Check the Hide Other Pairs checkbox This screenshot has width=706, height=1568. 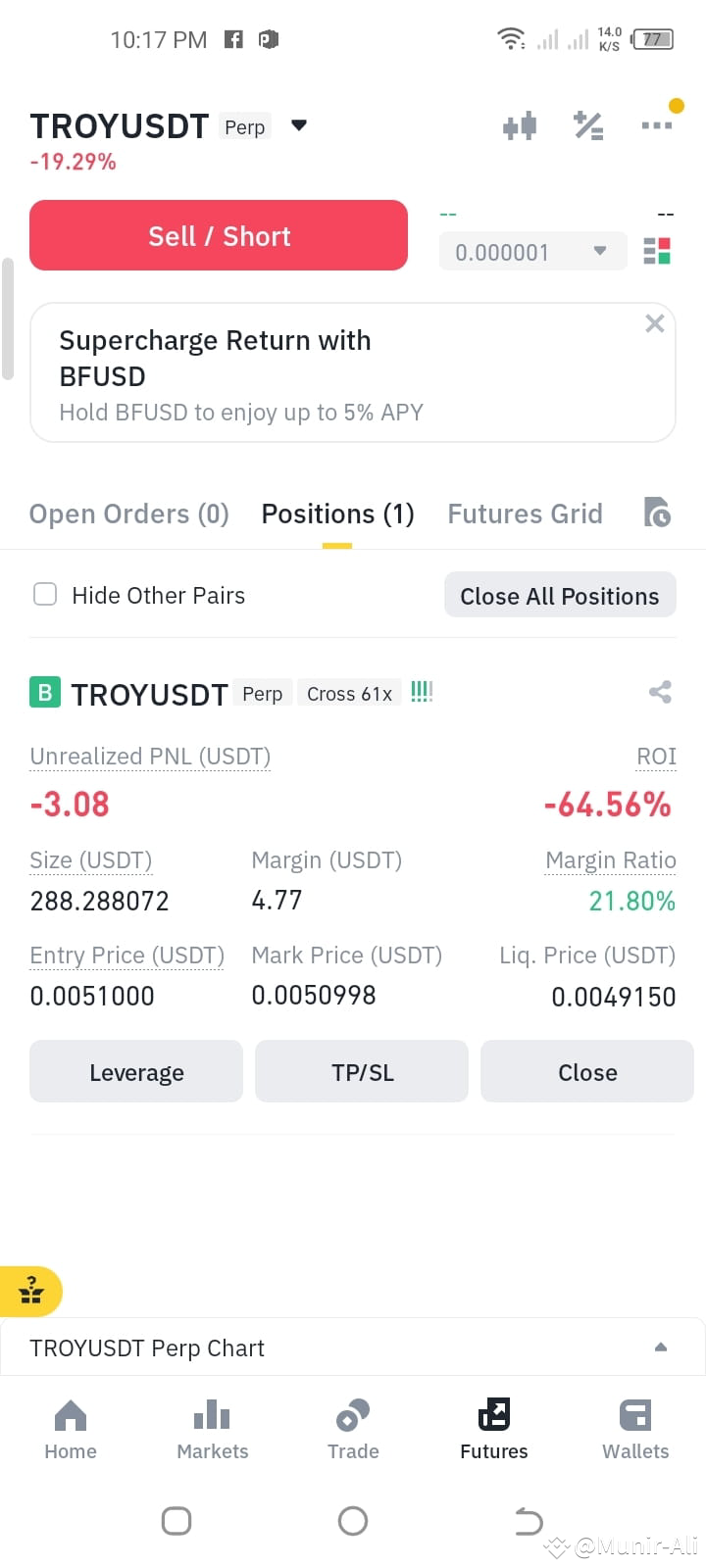(x=45, y=595)
